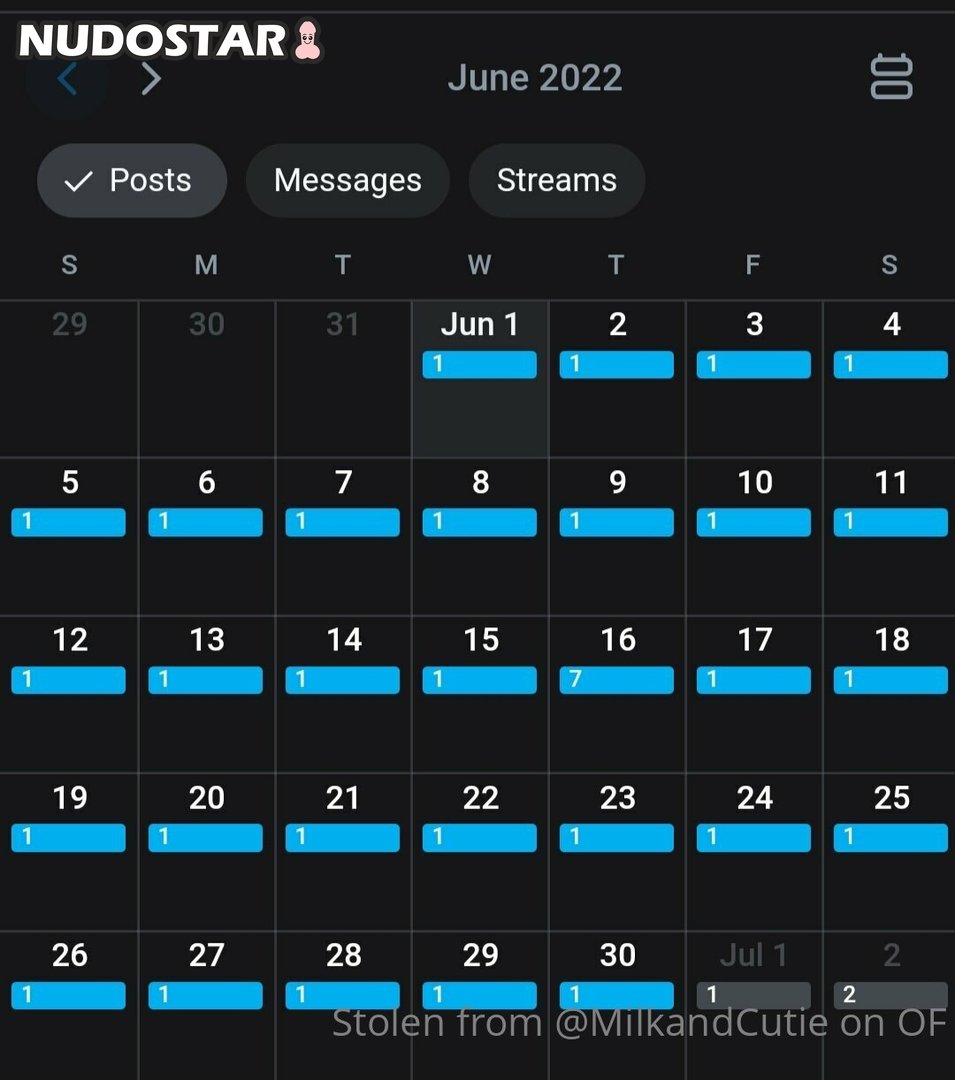Open June 16 with 7 posts
Image resolution: width=955 pixels, height=1080 pixels.
point(616,693)
